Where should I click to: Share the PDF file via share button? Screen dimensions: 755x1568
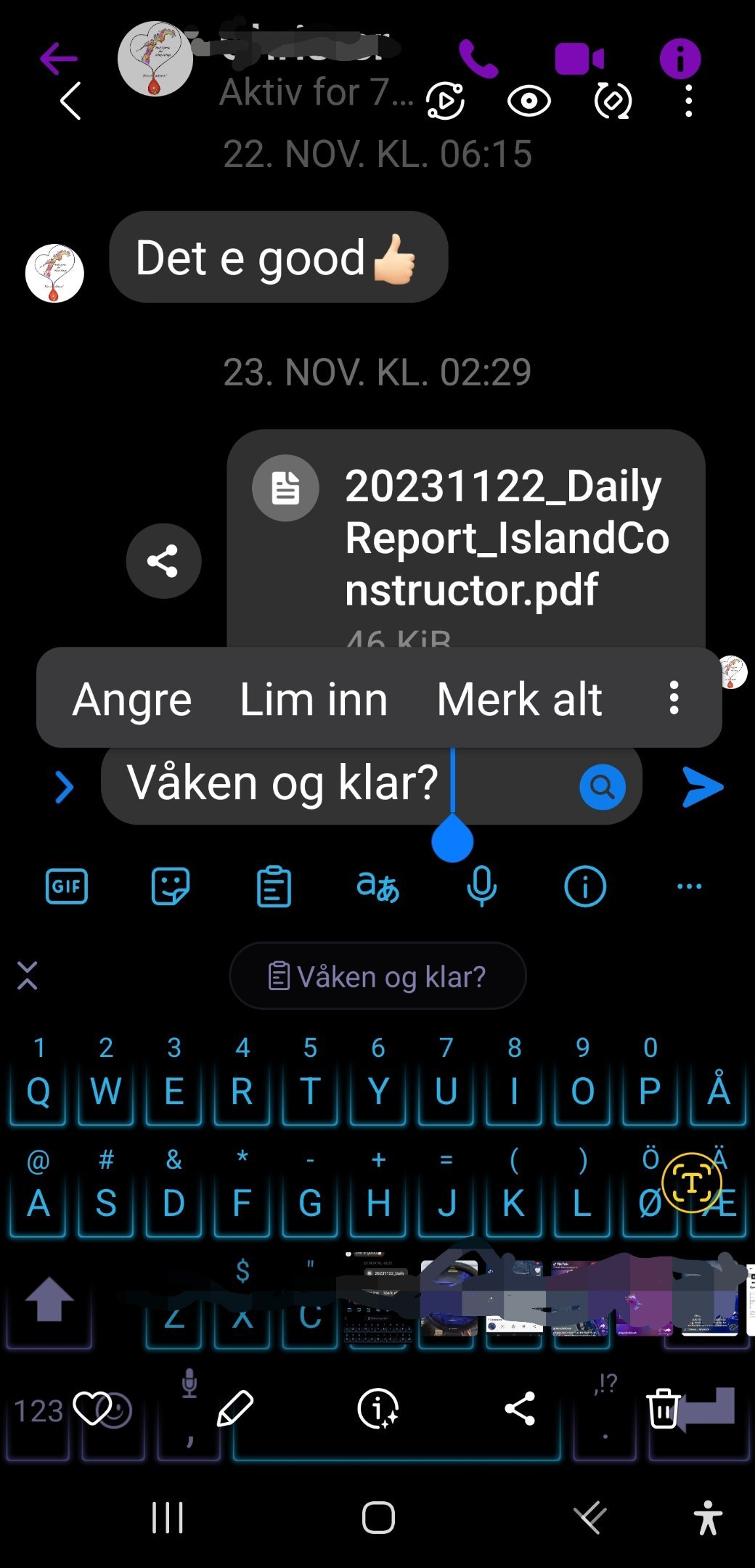coord(163,561)
